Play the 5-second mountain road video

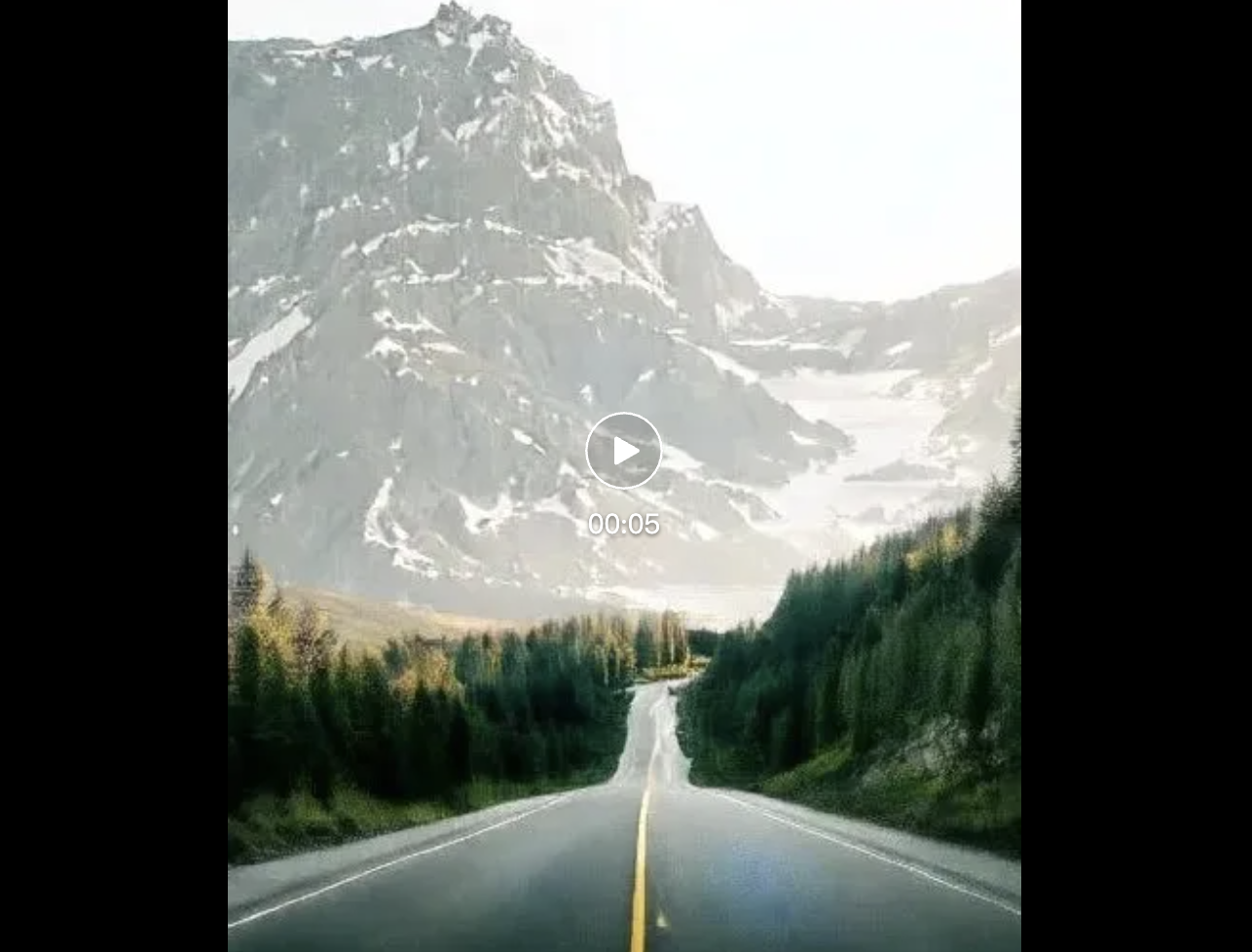(623, 451)
